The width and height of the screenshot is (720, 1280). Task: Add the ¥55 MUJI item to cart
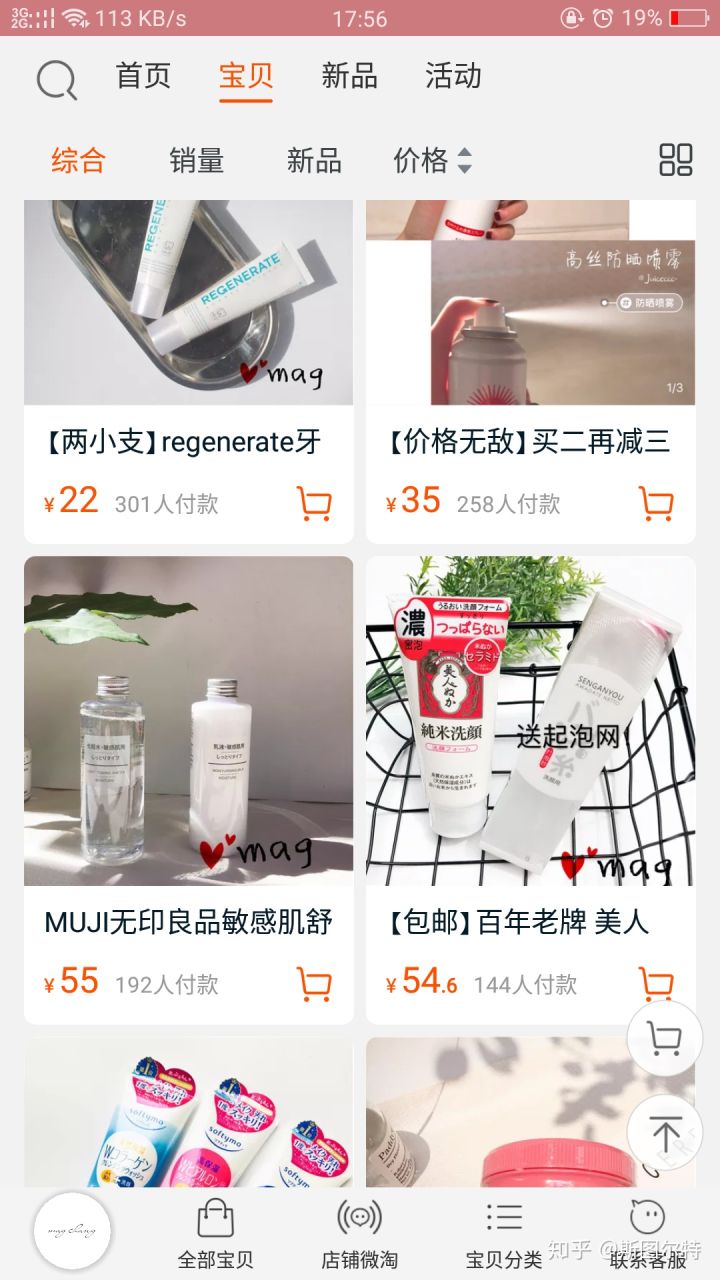point(314,983)
